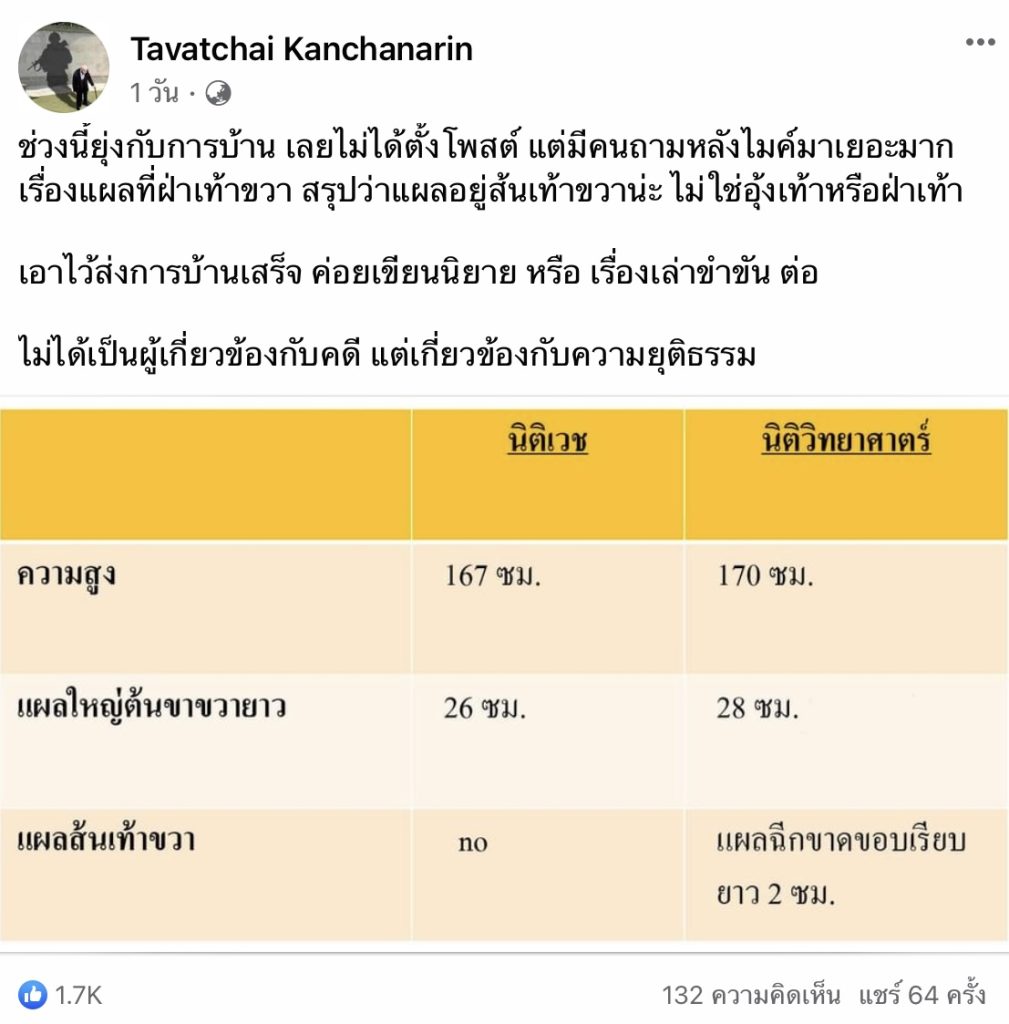Open Tavatchai Kanchanarin's profile picture
This screenshot has width=1009, height=1024.
coord(64,67)
